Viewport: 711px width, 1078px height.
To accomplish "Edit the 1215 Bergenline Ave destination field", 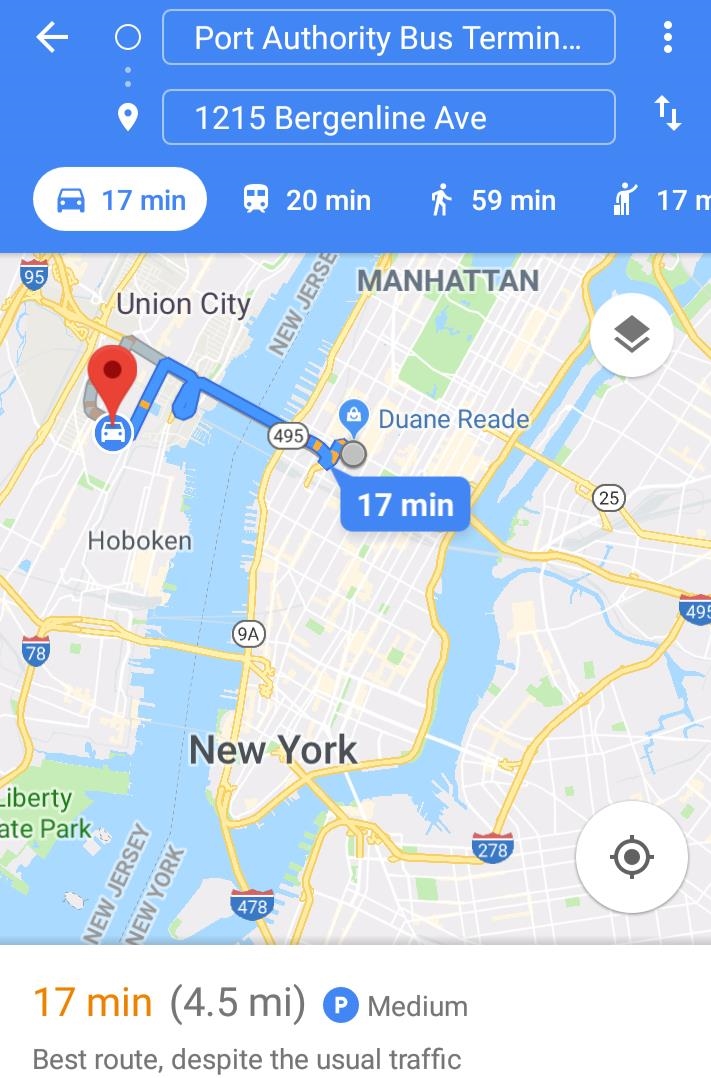I will 388,118.
